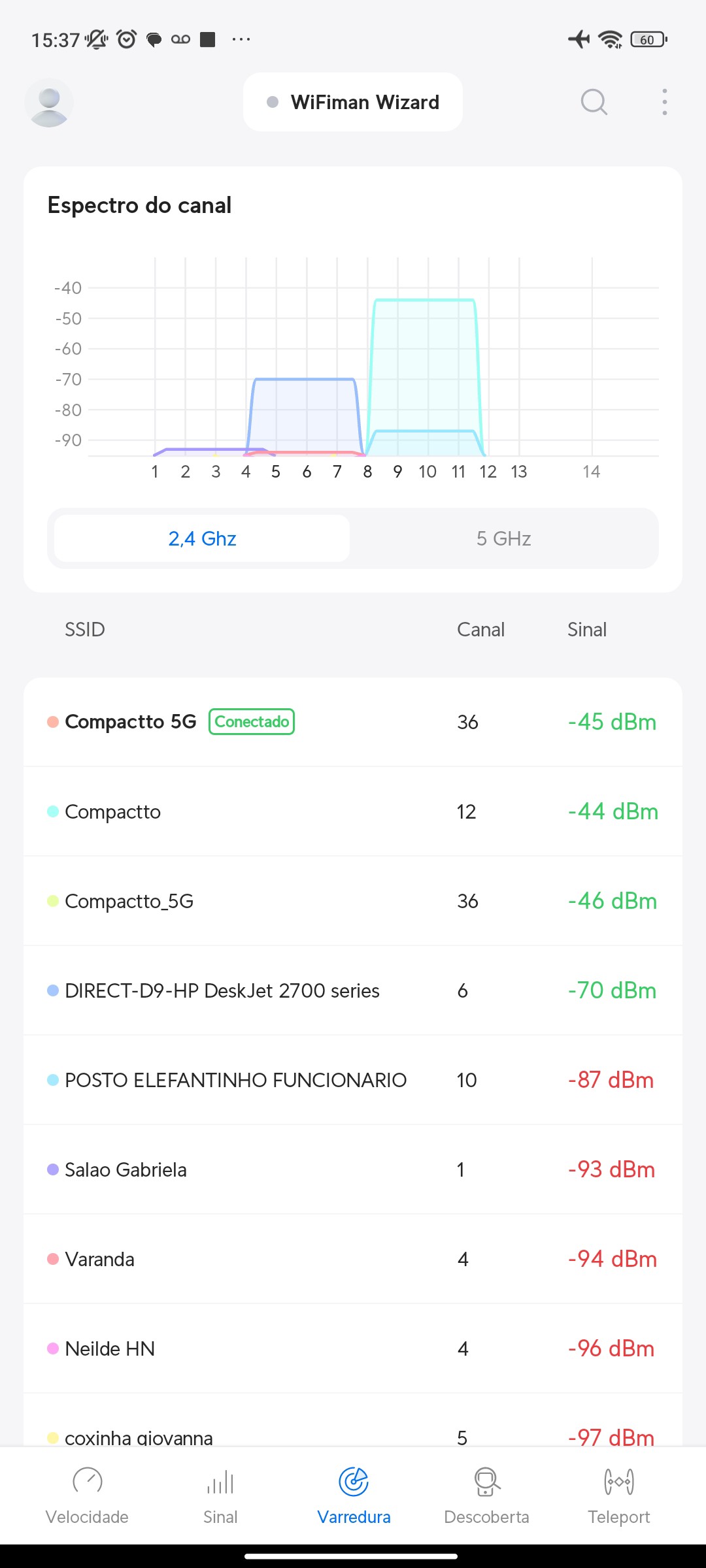
Task: Select DIRECT-D9-HP DeskJet 2700 series network
Action: [x=353, y=990]
